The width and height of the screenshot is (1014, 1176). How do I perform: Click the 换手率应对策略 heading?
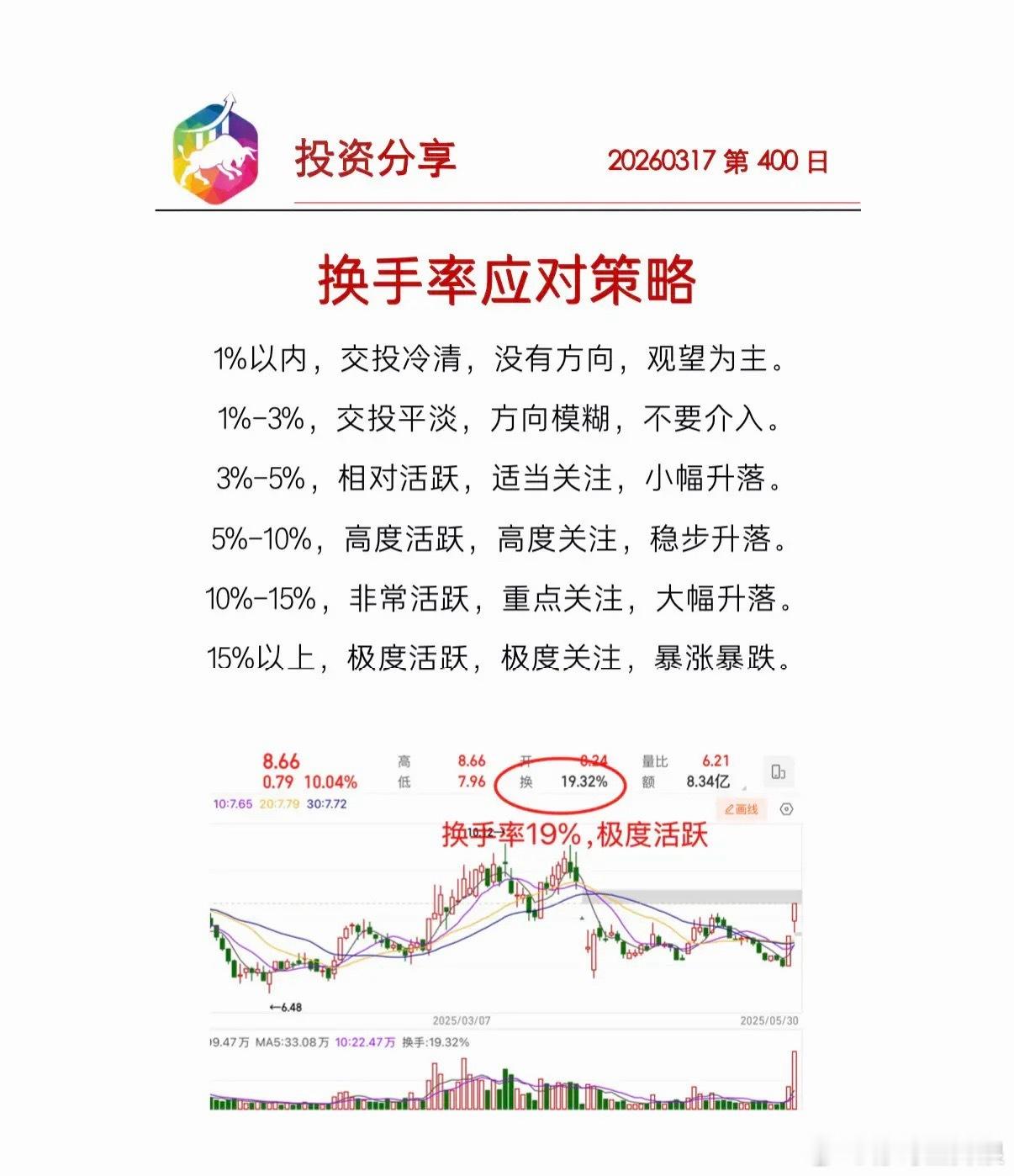[507, 276]
